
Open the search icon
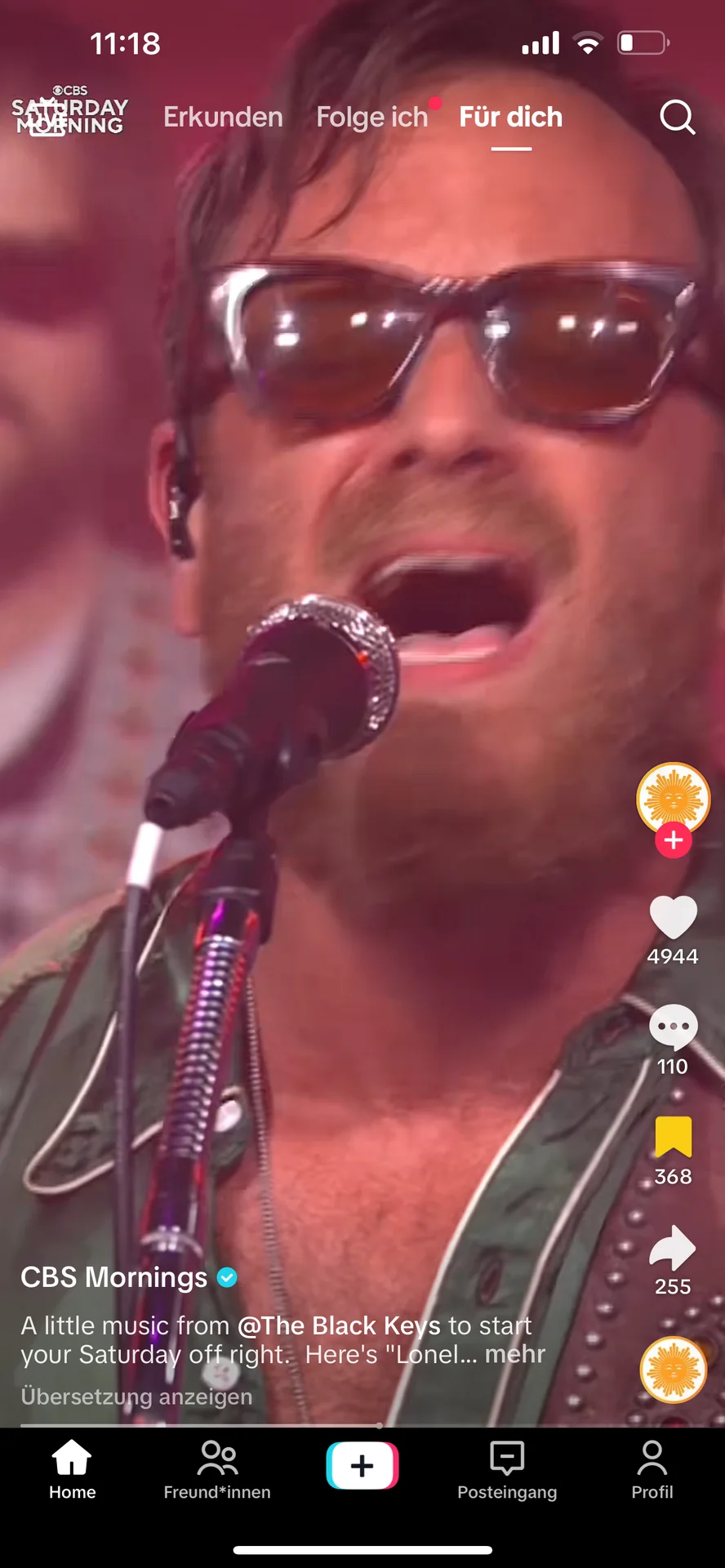(x=677, y=117)
